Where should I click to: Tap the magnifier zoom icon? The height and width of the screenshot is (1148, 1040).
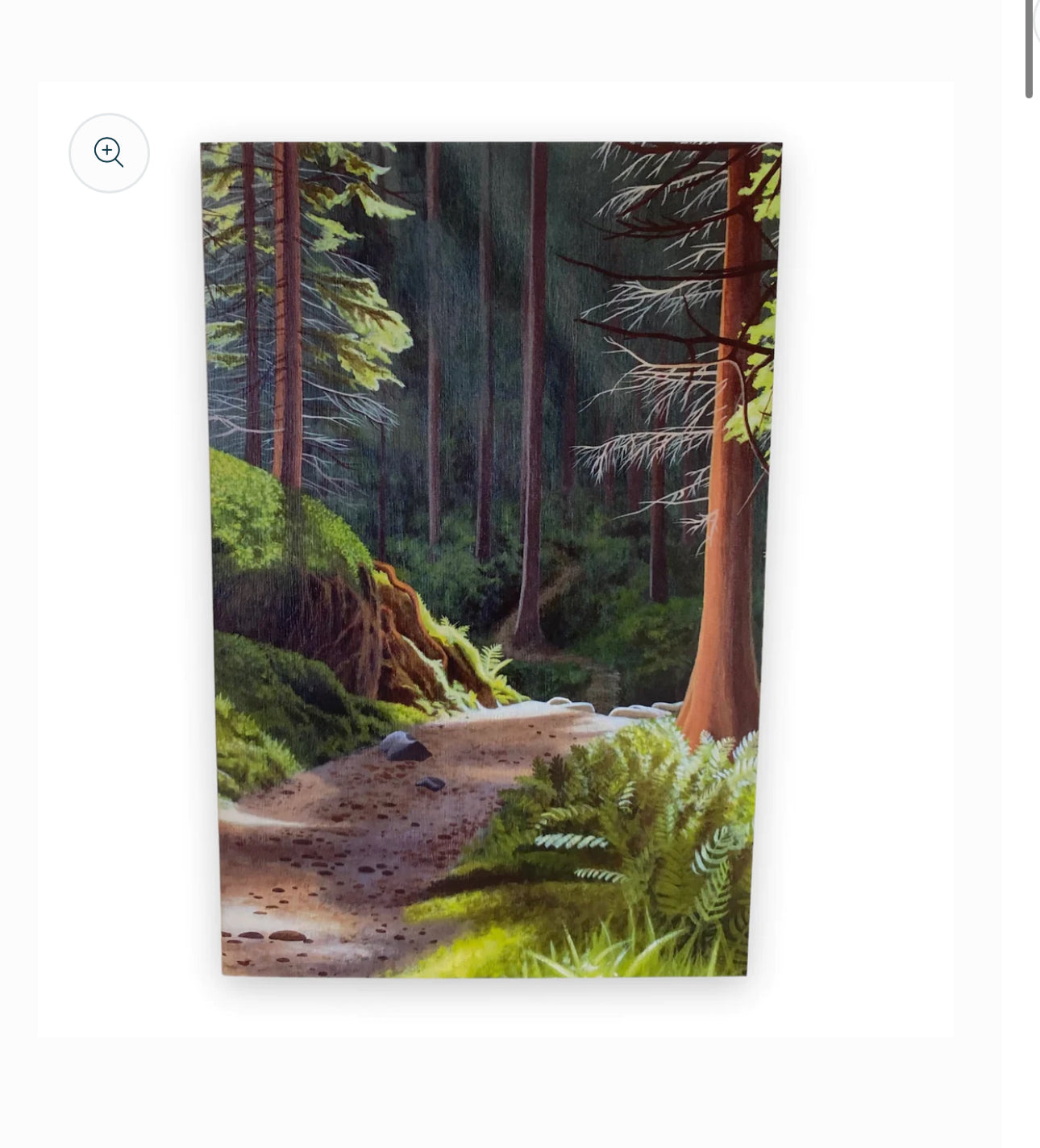coord(109,152)
